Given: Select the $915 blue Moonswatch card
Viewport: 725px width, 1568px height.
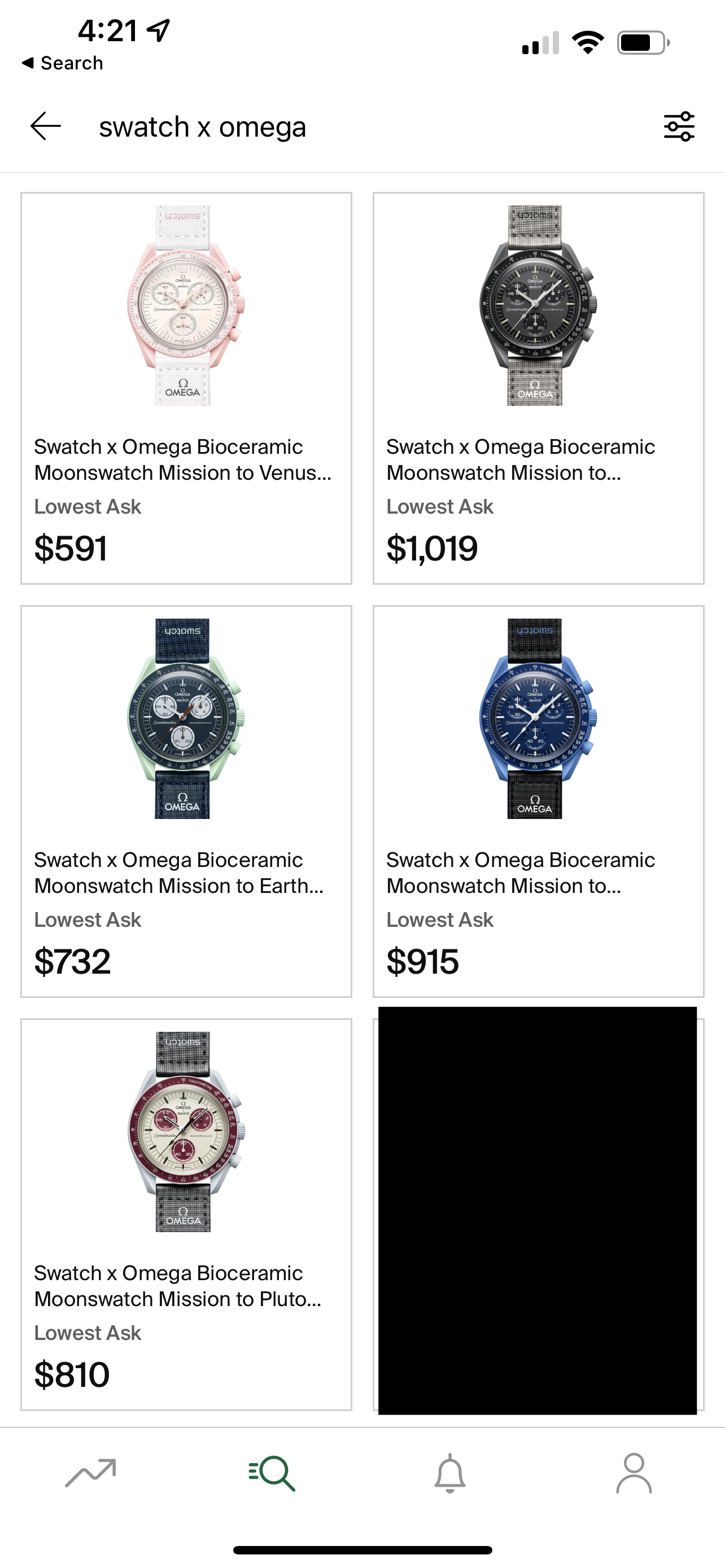Looking at the screenshot, I should pos(538,801).
